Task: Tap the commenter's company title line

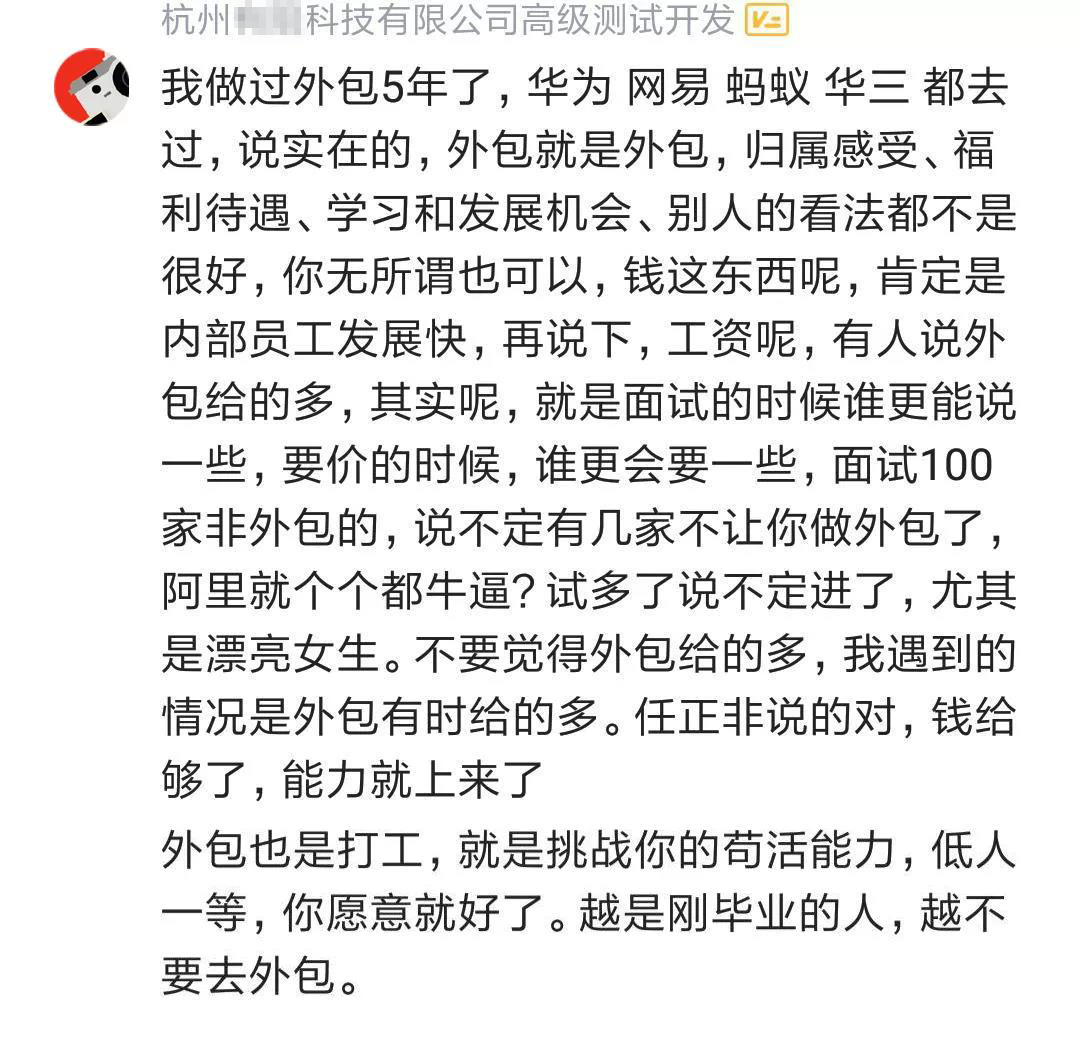Action: [x=448, y=19]
